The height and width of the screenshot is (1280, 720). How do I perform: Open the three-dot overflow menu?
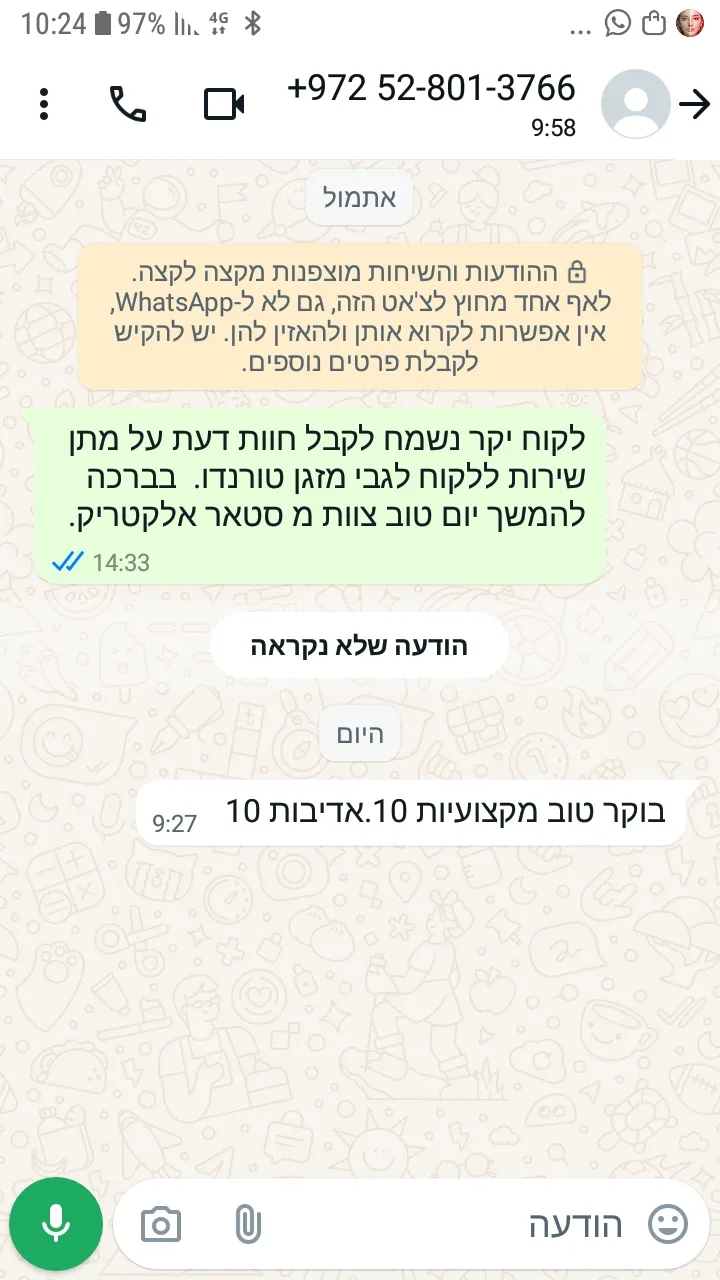pos(44,104)
